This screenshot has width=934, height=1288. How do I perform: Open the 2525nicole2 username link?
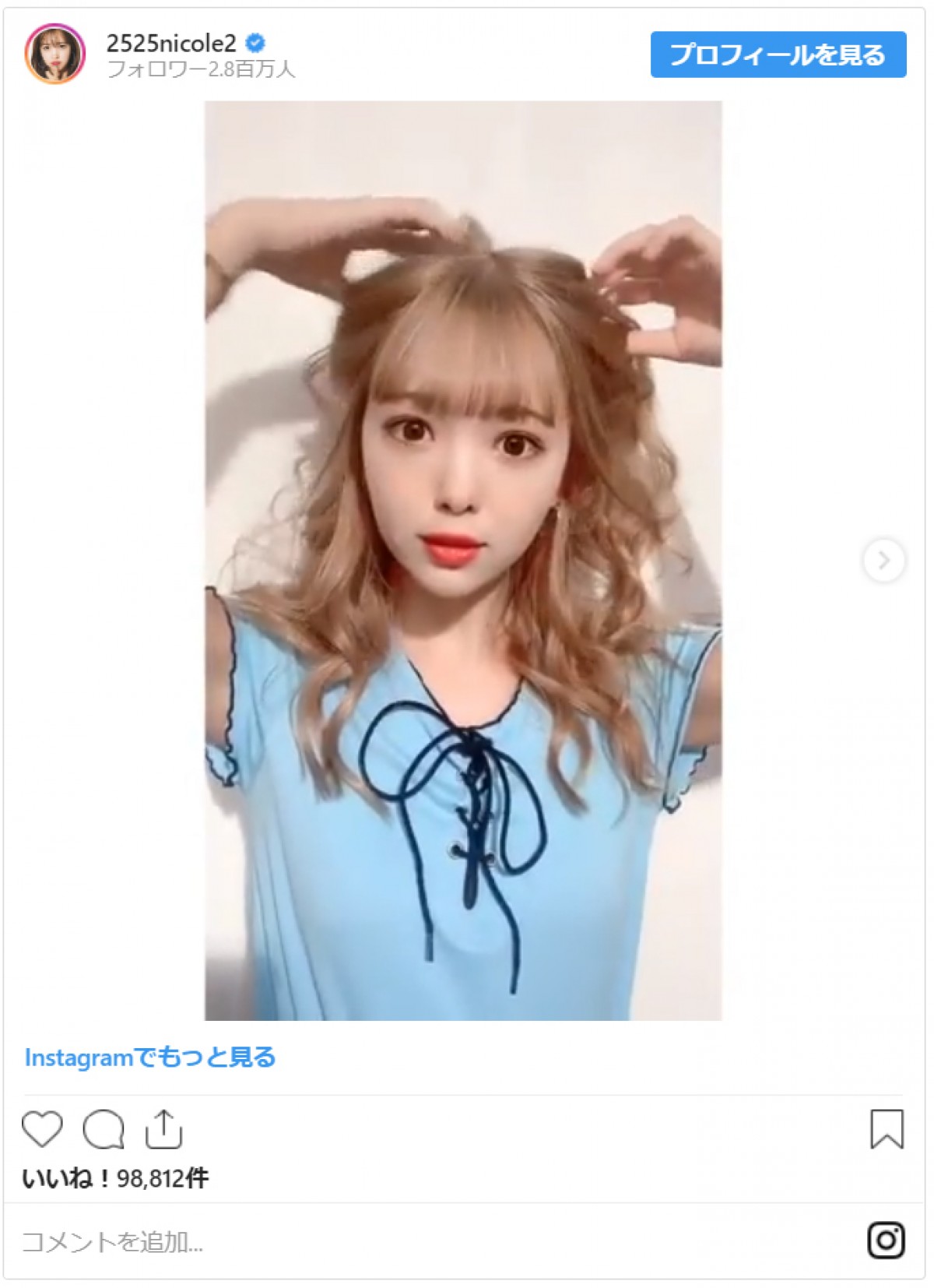(x=170, y=44)
